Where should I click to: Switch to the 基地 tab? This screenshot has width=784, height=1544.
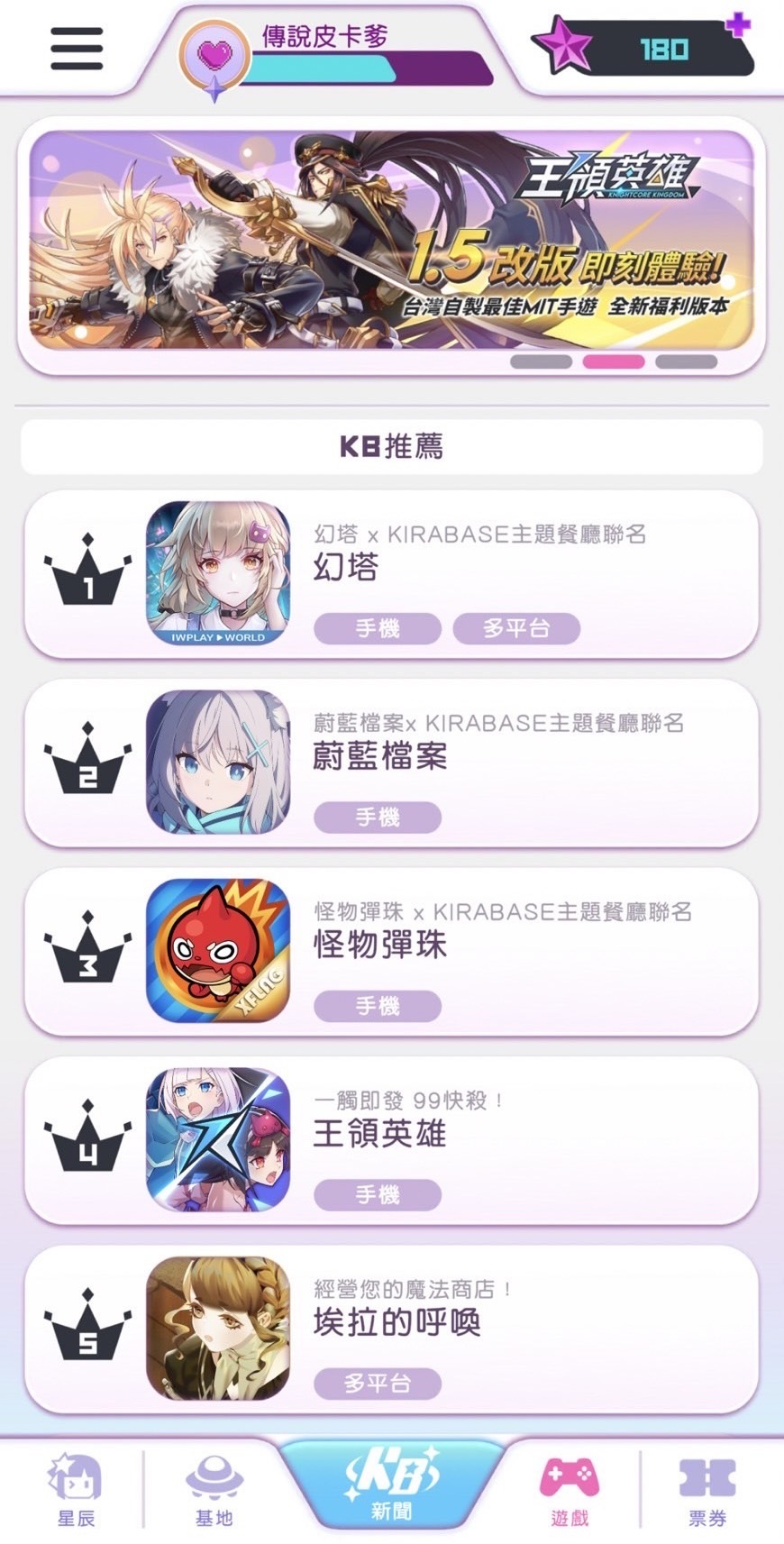coord(214,1489)
